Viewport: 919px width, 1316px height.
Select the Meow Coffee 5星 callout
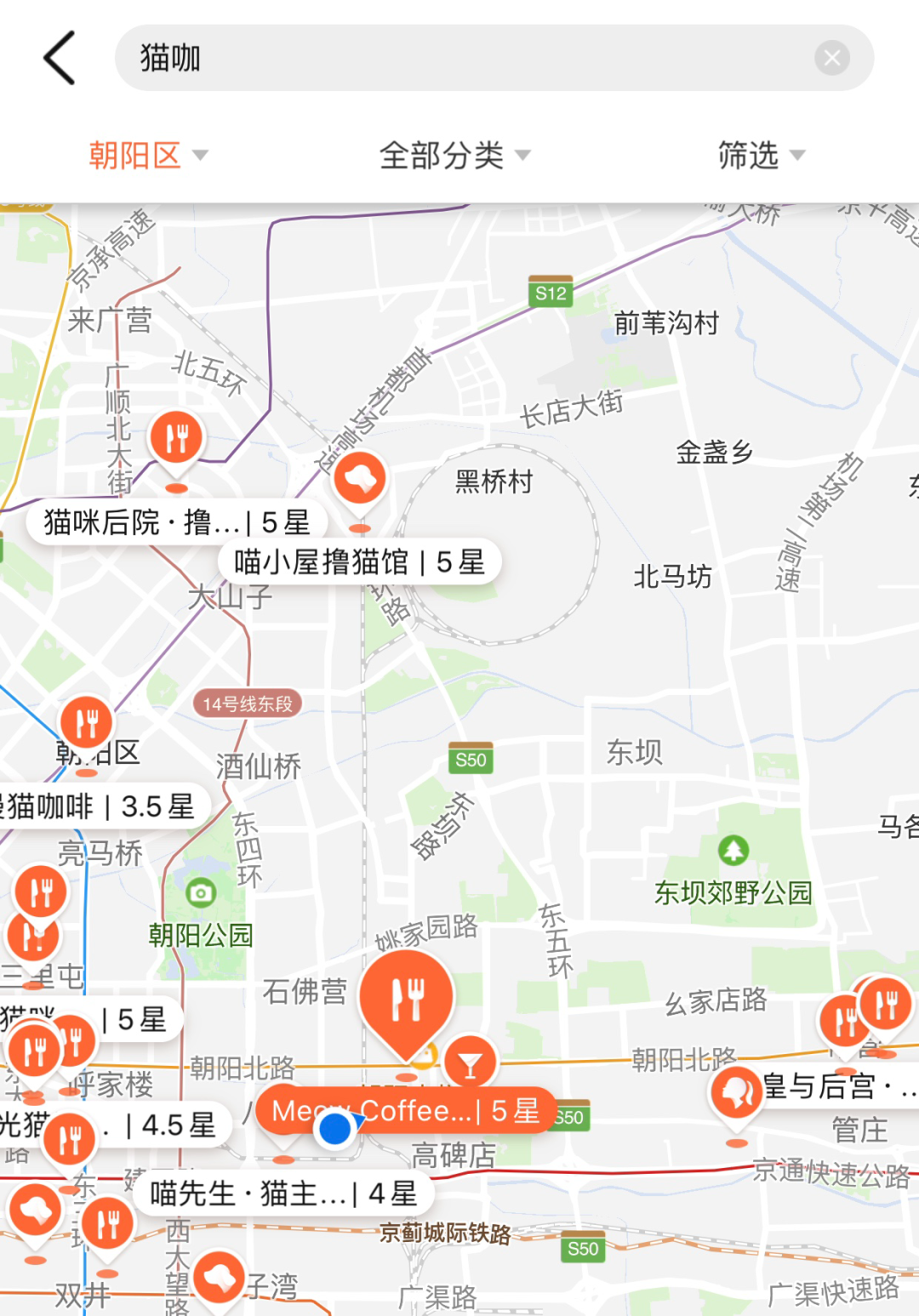406,1110
